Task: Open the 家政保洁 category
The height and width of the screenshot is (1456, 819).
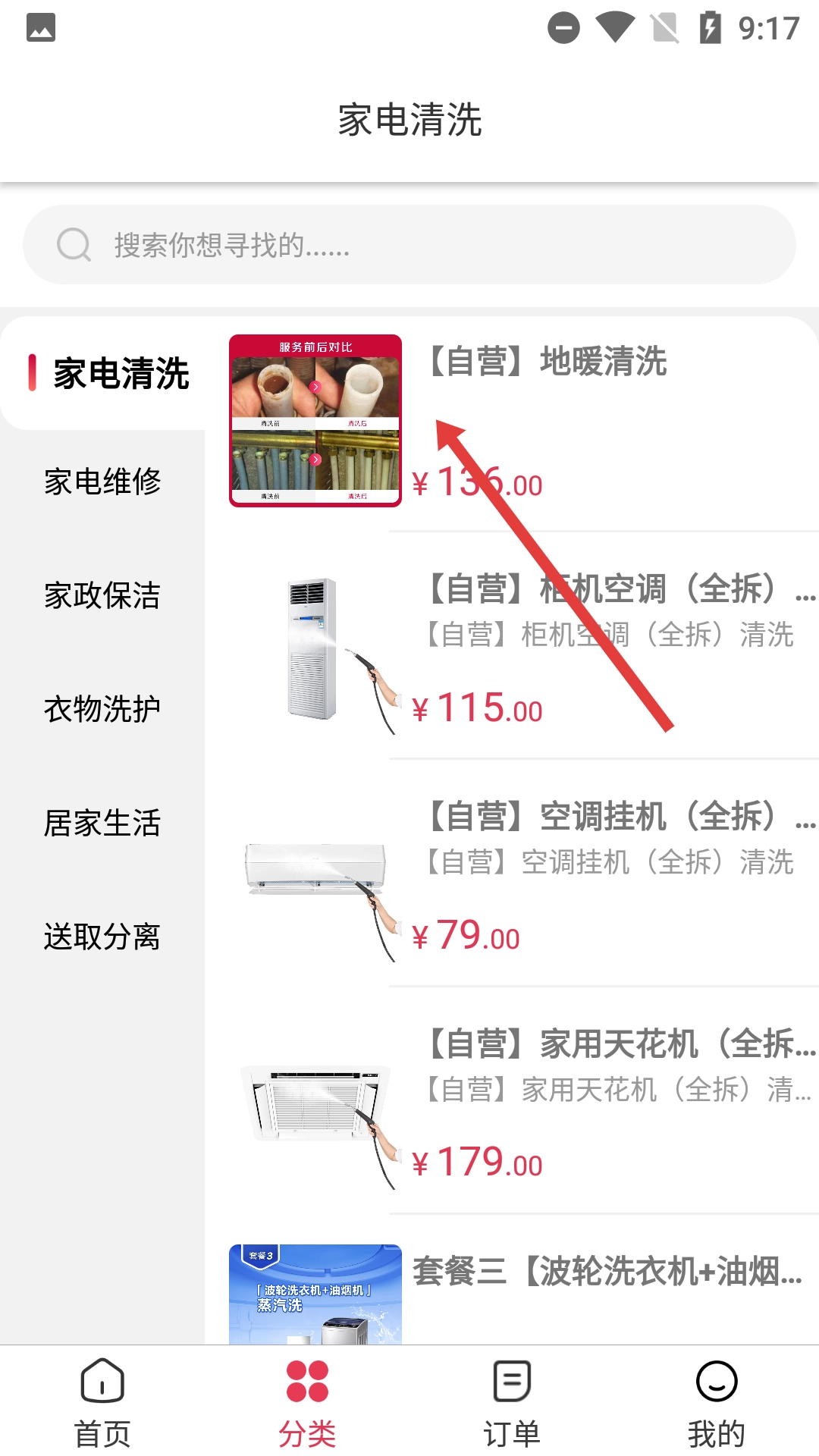Action: click(102, 596)
